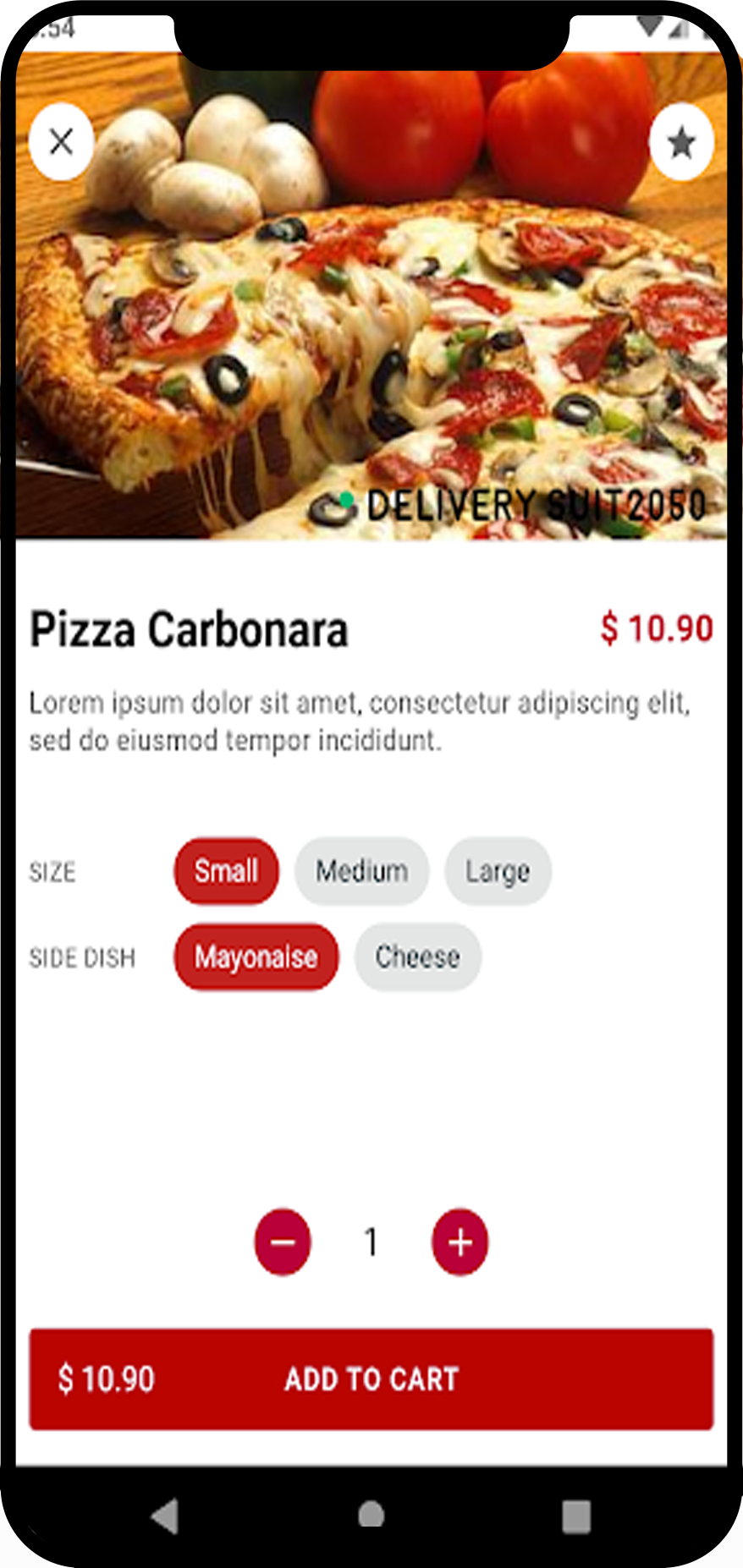The width and height of the screenshot is (743, 1568).
Task: Choose Cheese as side dish
Action: 417,957
